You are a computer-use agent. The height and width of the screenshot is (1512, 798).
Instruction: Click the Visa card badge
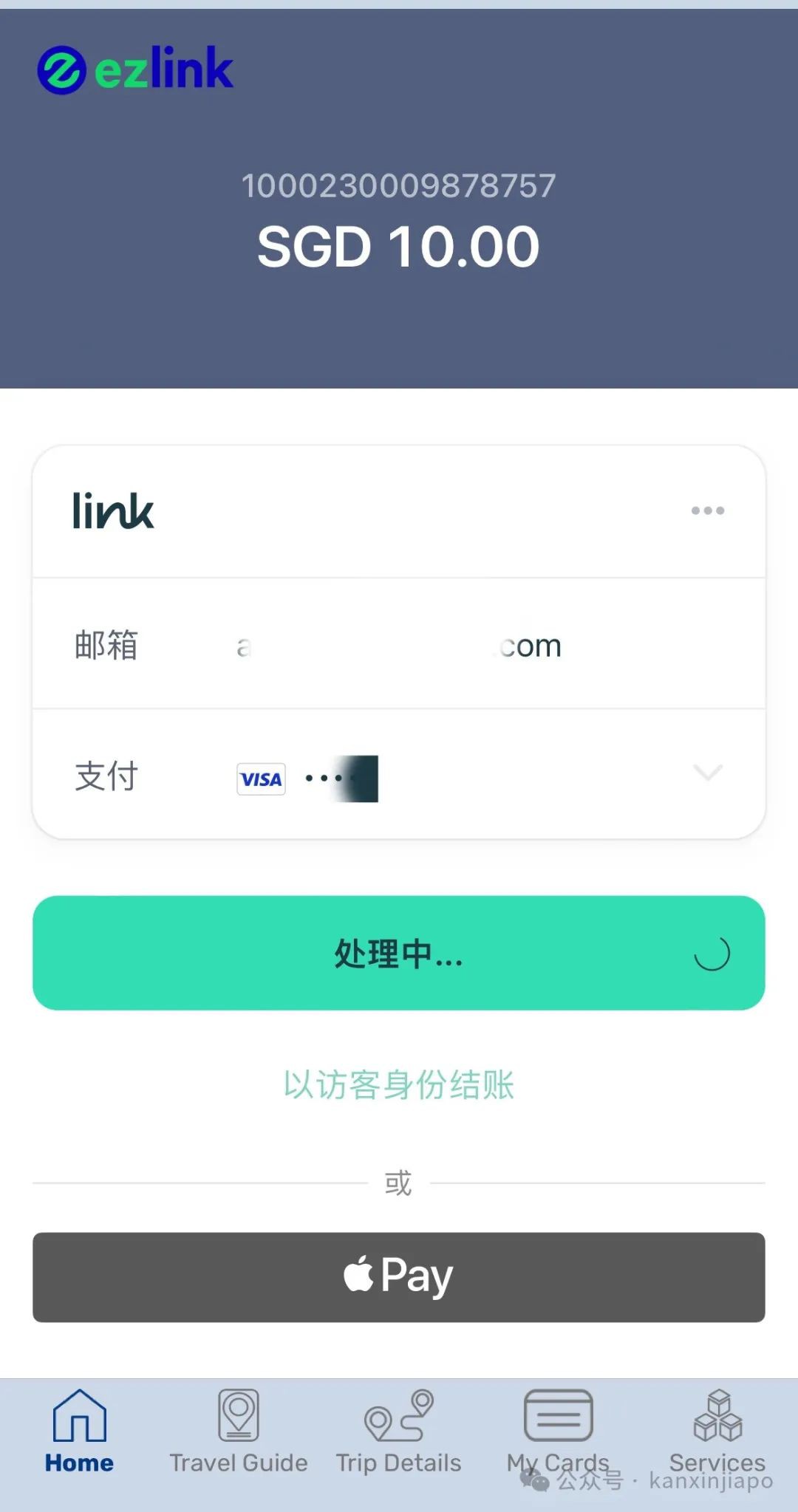pos(260,779)
